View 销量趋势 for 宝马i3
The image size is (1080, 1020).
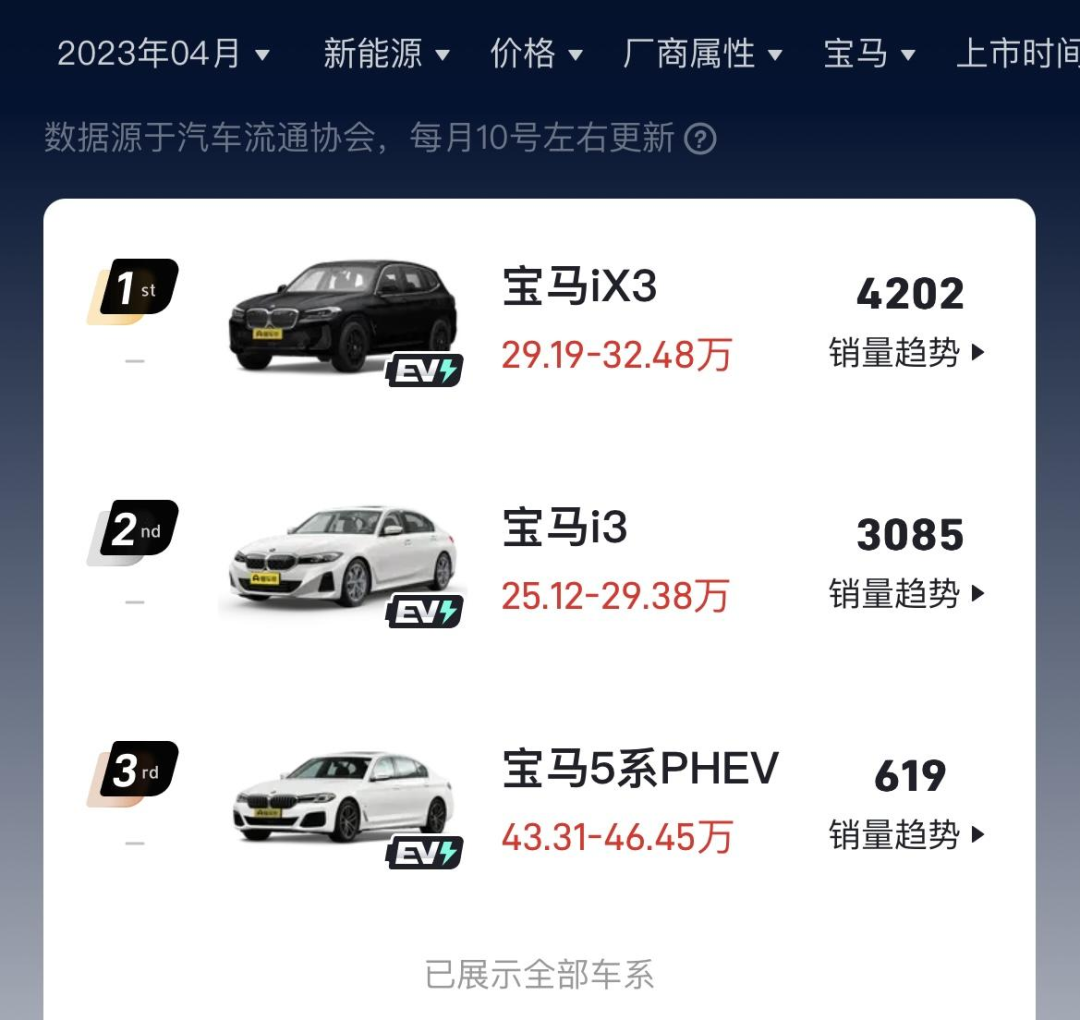907,594
